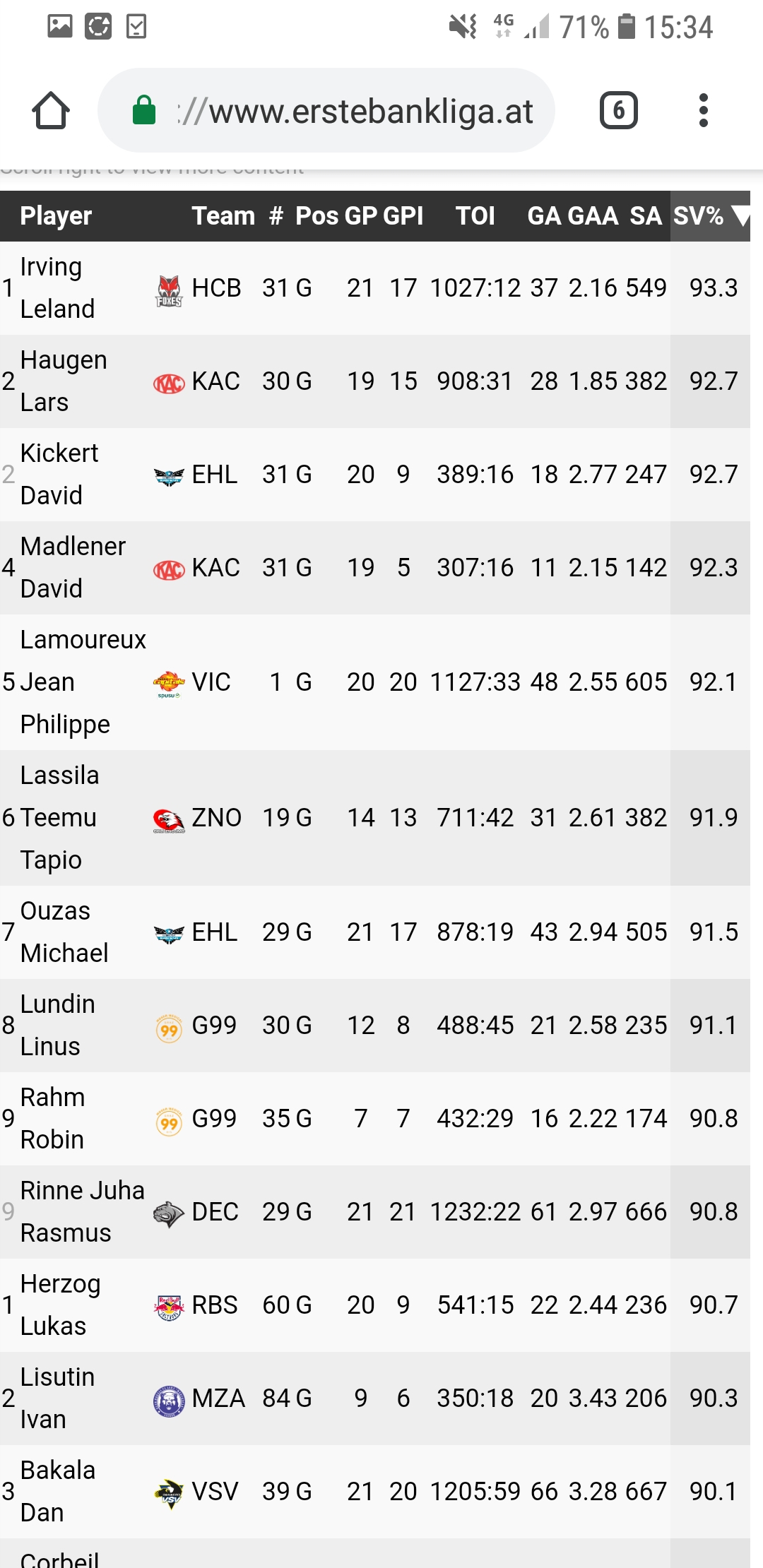Go to the browser home page
Screen dimensions: 763x1568
pos(51,111)
